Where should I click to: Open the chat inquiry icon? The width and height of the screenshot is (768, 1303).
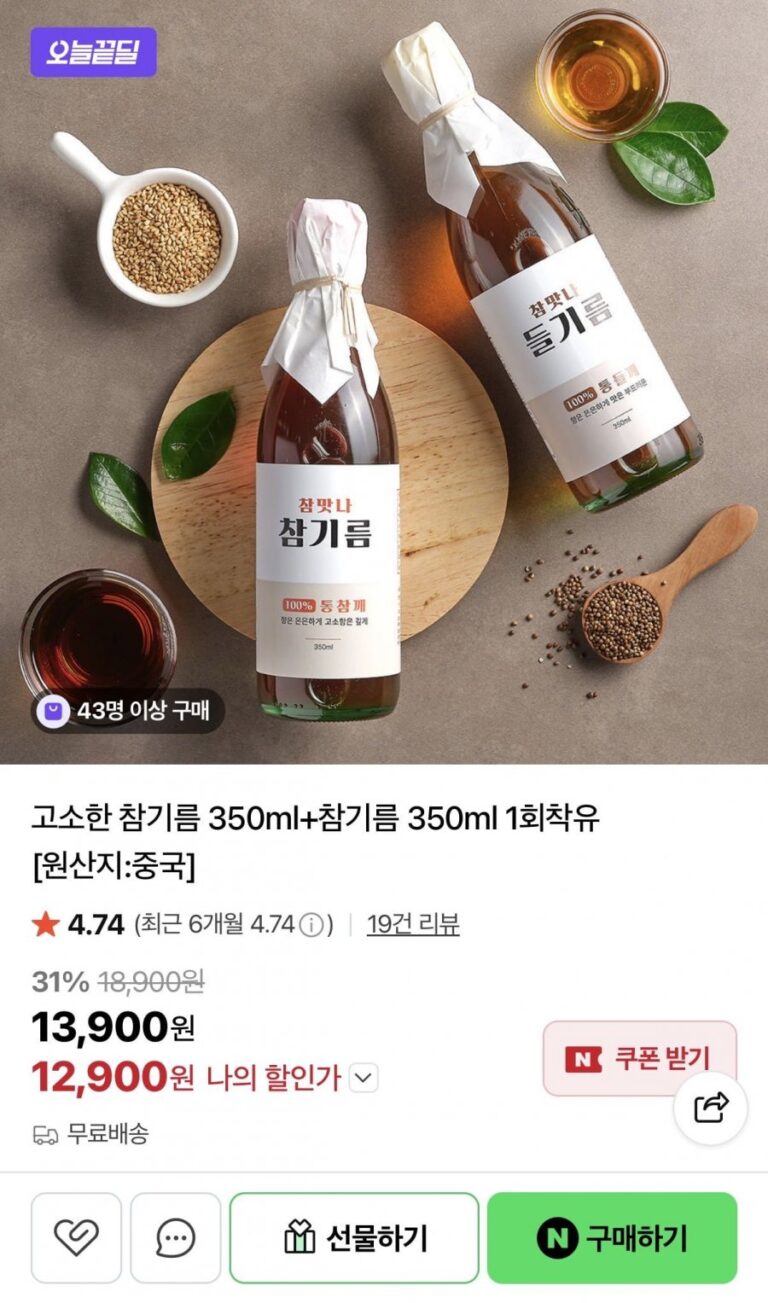point(176,1238)
